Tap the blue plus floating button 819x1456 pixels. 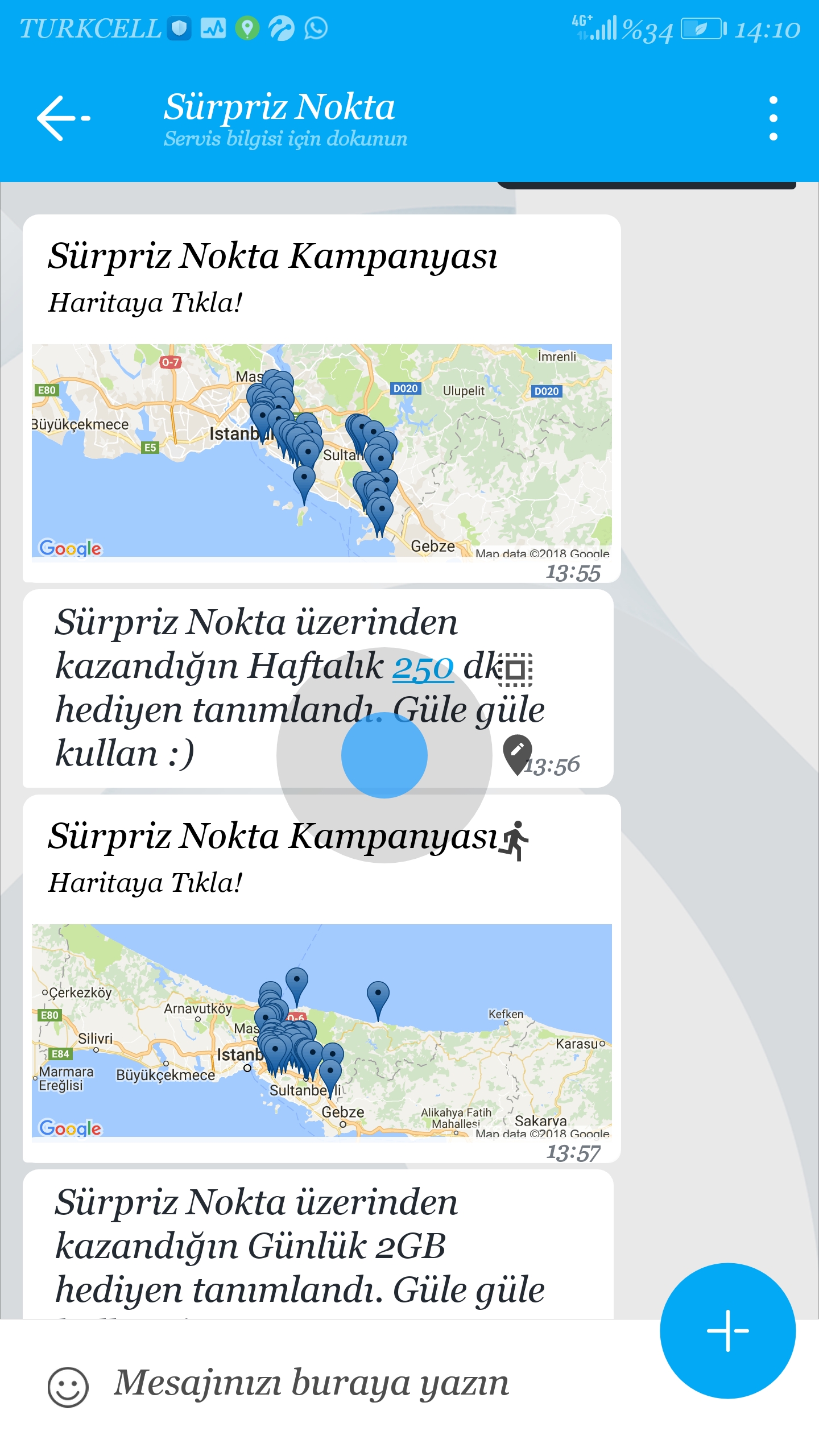point(727,1331)
